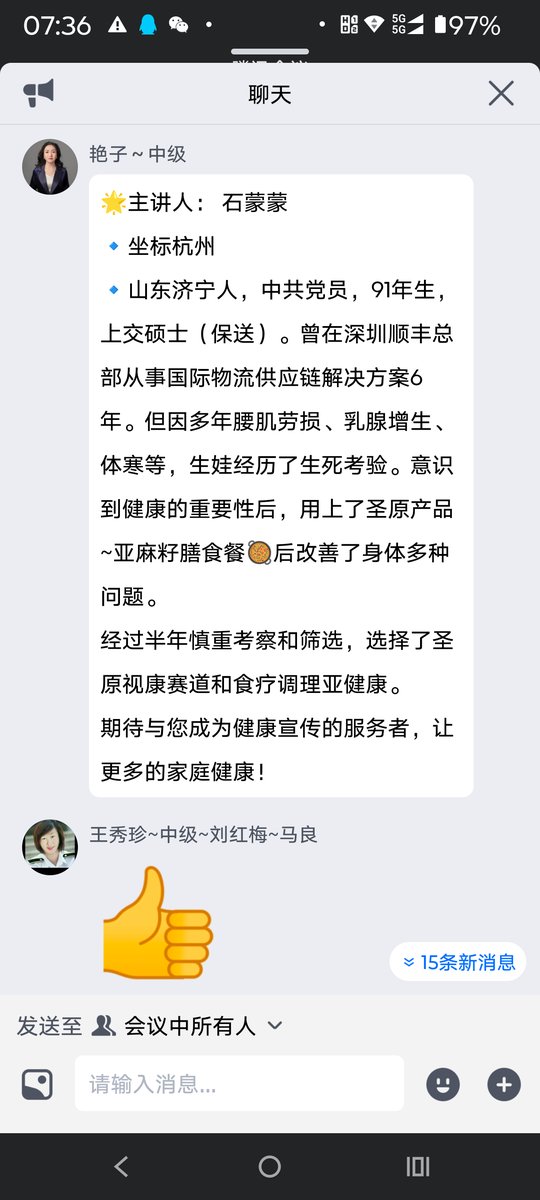Close the chat panel
This screenshot has width=540, height=1200.
[501, 94]
